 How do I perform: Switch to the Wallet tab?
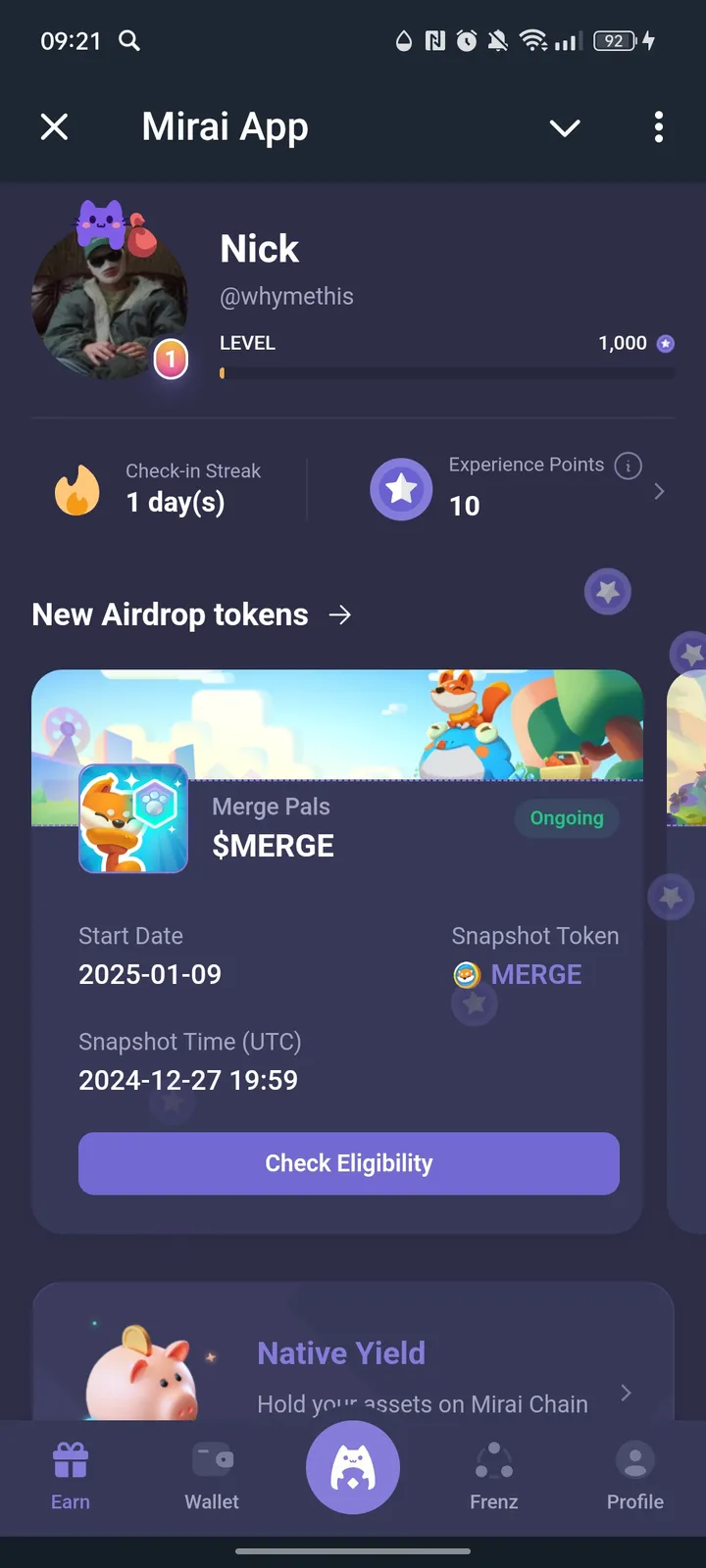tap(212, 1476)
